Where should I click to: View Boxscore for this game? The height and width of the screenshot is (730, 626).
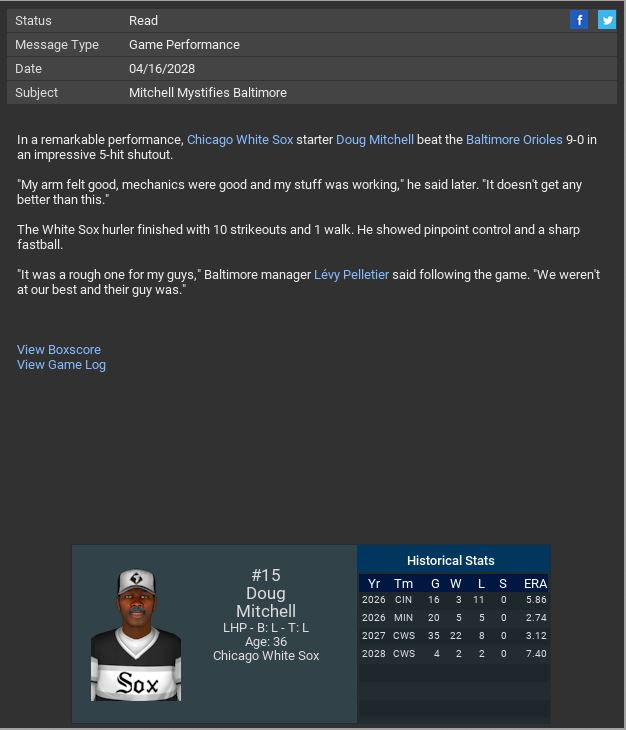coord(59,350)
